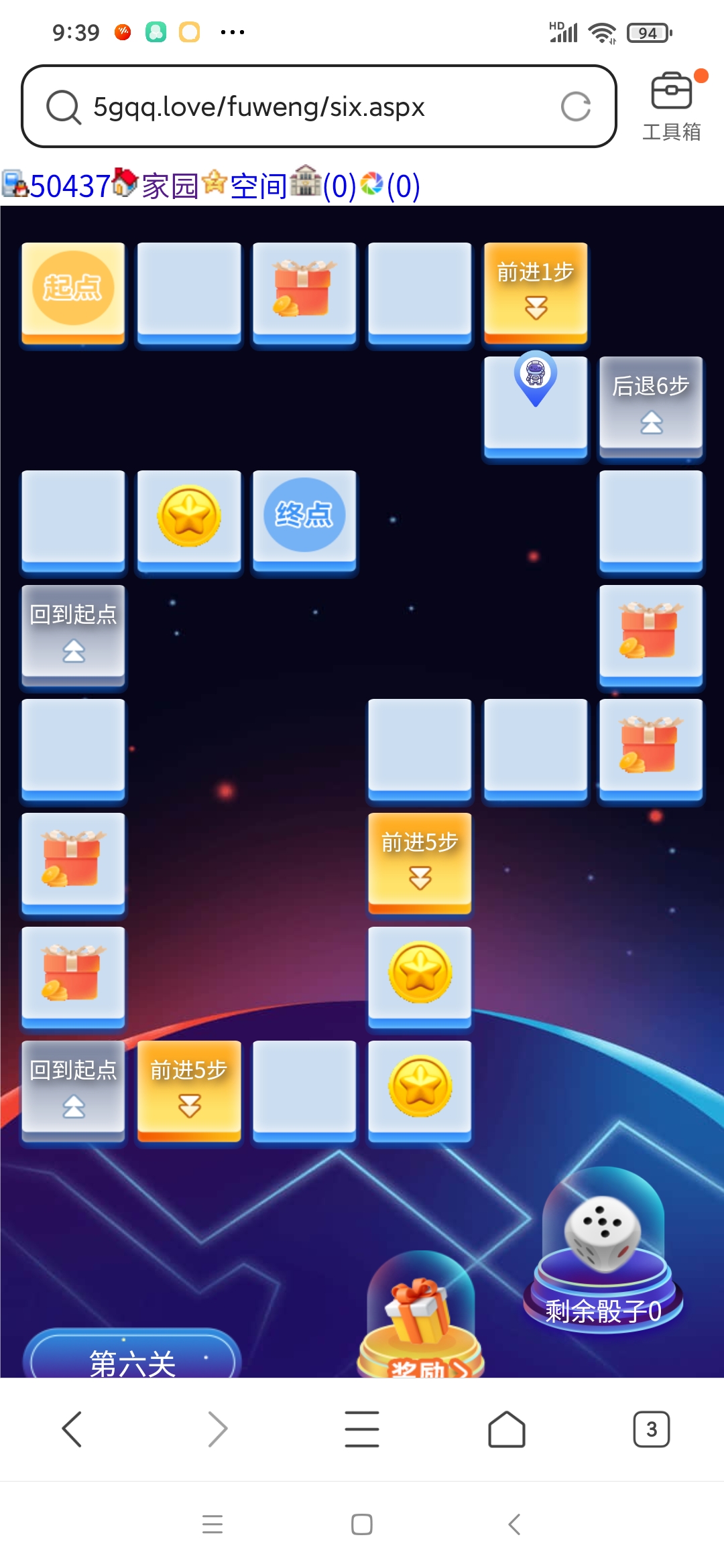Tap the system back button
The height and width of the screenshot is (1568, 724).
(514, 1524)
